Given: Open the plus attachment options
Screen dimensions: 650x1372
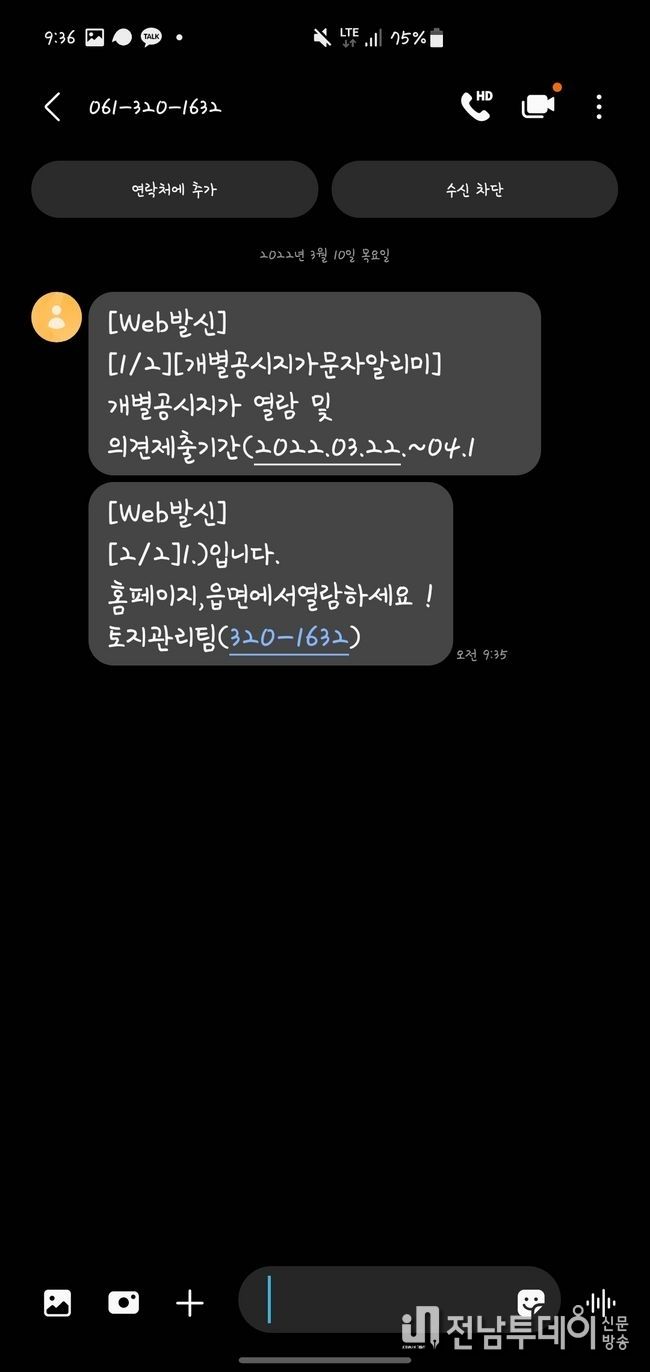Looking at the screenshot, I should [x=189, y=1302].
